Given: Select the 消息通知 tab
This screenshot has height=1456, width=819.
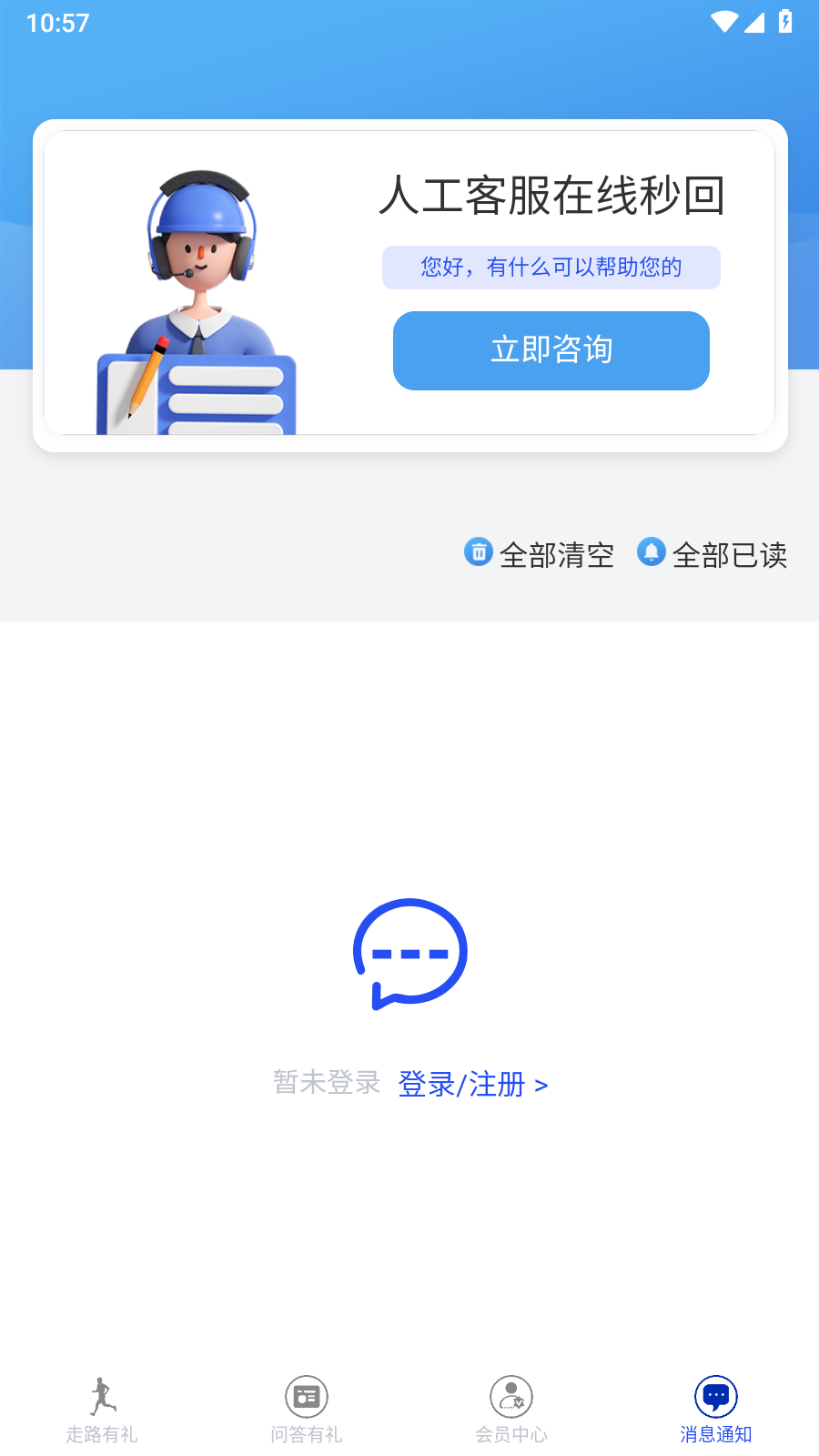Looking at the screenshot, I should pos(716,1410).
